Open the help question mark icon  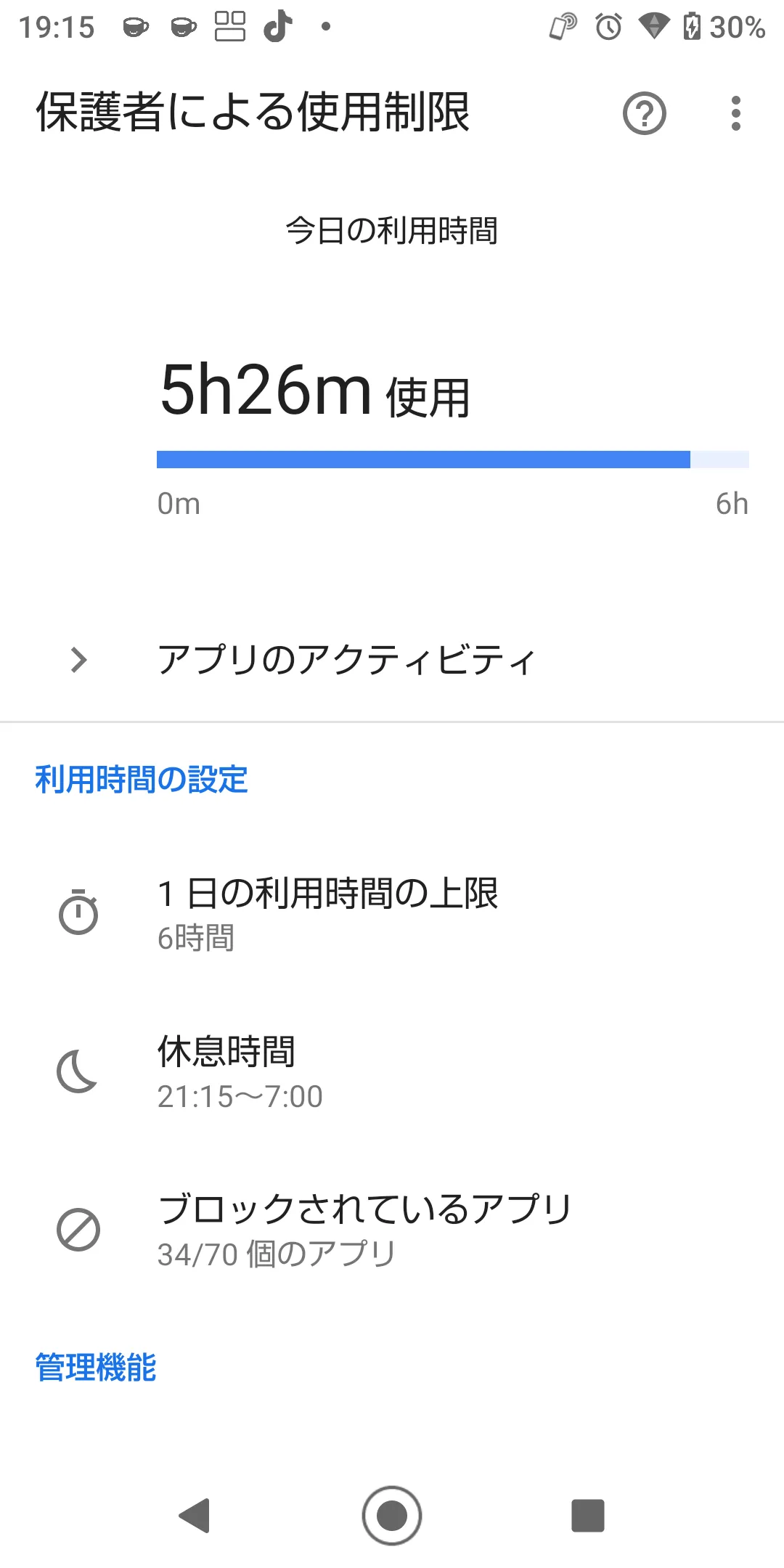point(645,113)
